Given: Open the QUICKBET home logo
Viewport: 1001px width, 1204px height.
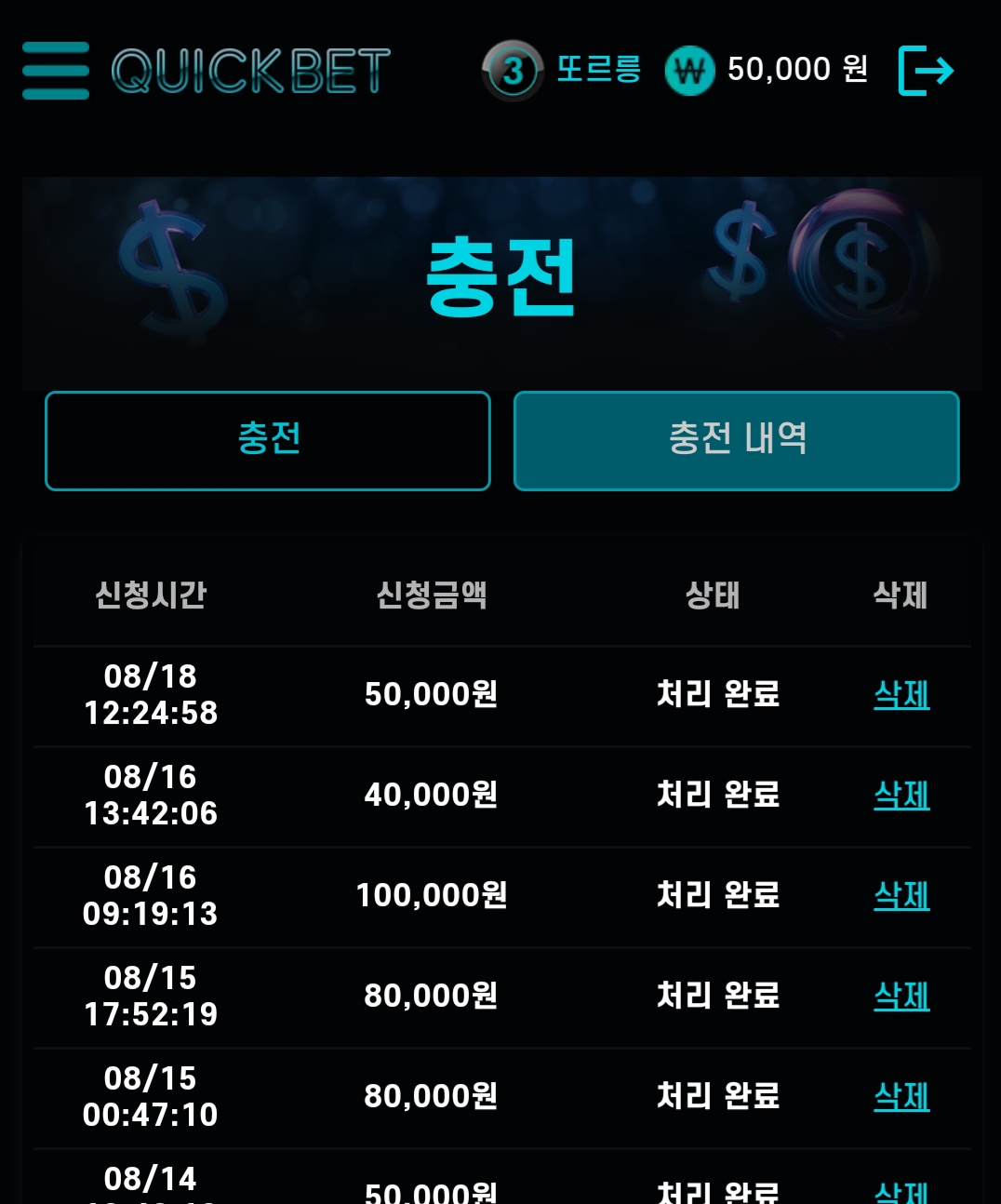Looking at the screenshot, I should [250, 71].
